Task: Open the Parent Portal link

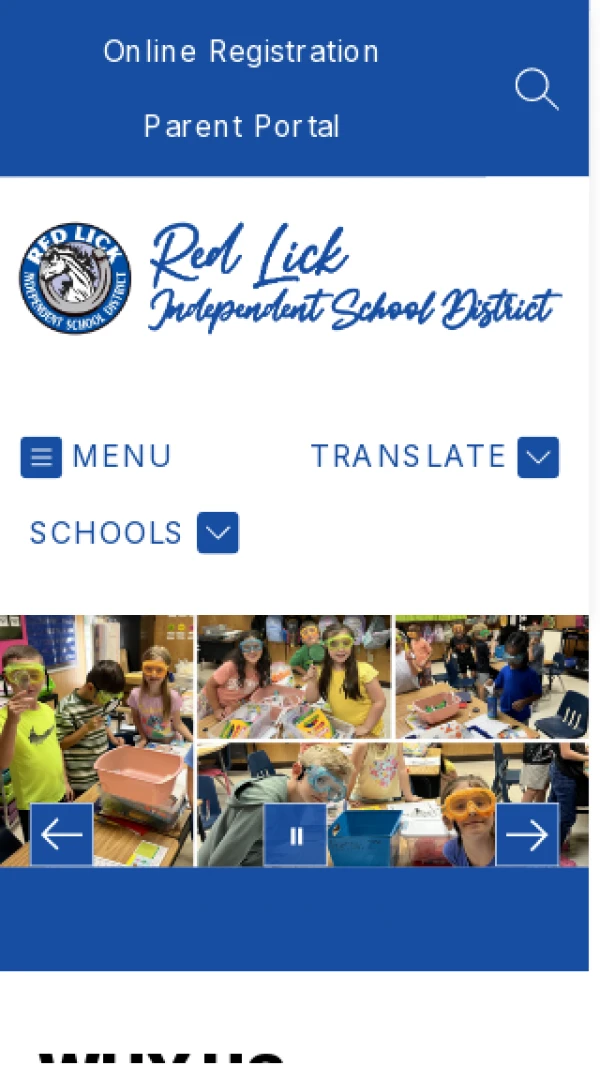Action: (x=241, y=127)
